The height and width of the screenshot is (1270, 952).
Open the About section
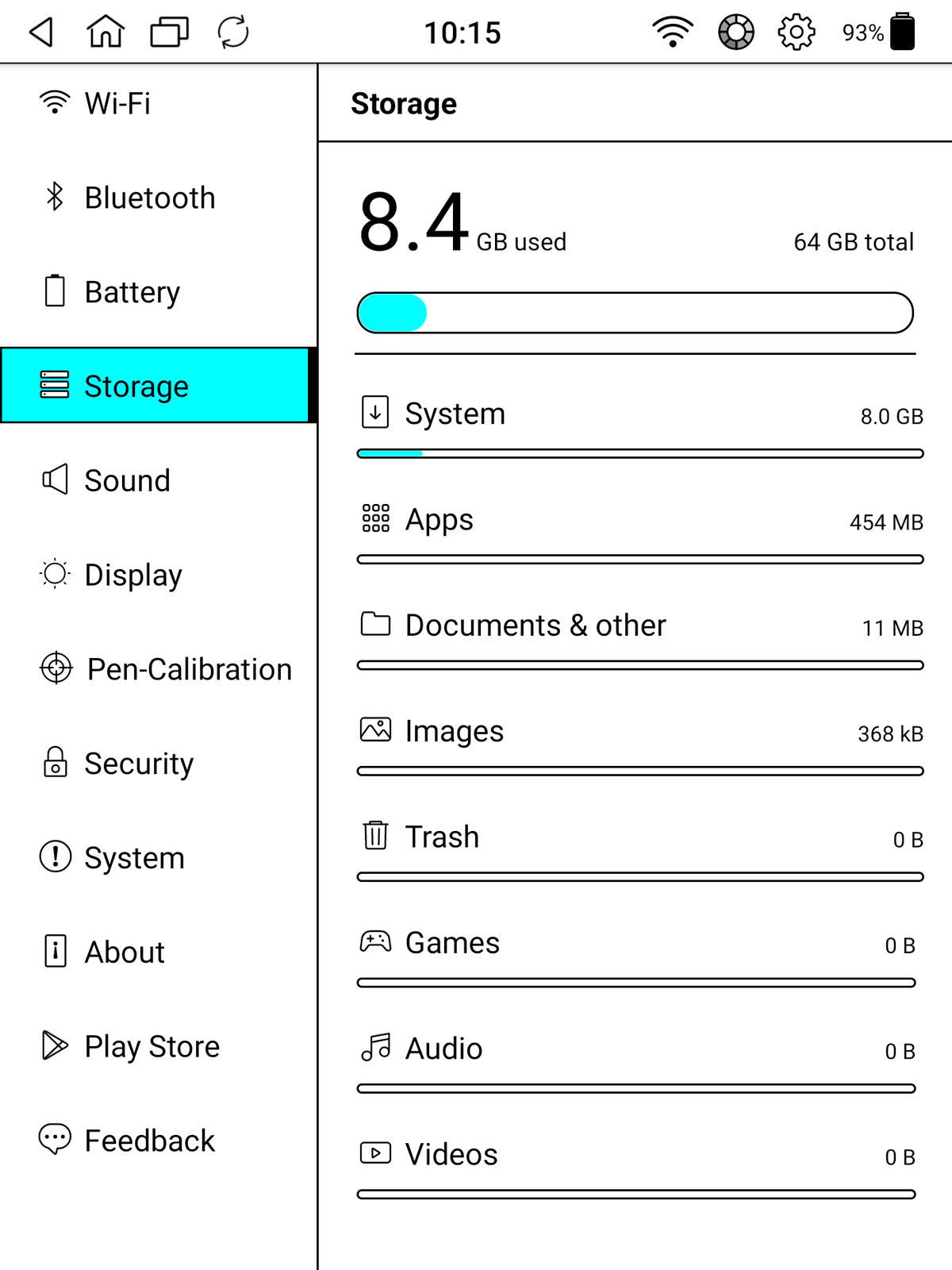125,952
